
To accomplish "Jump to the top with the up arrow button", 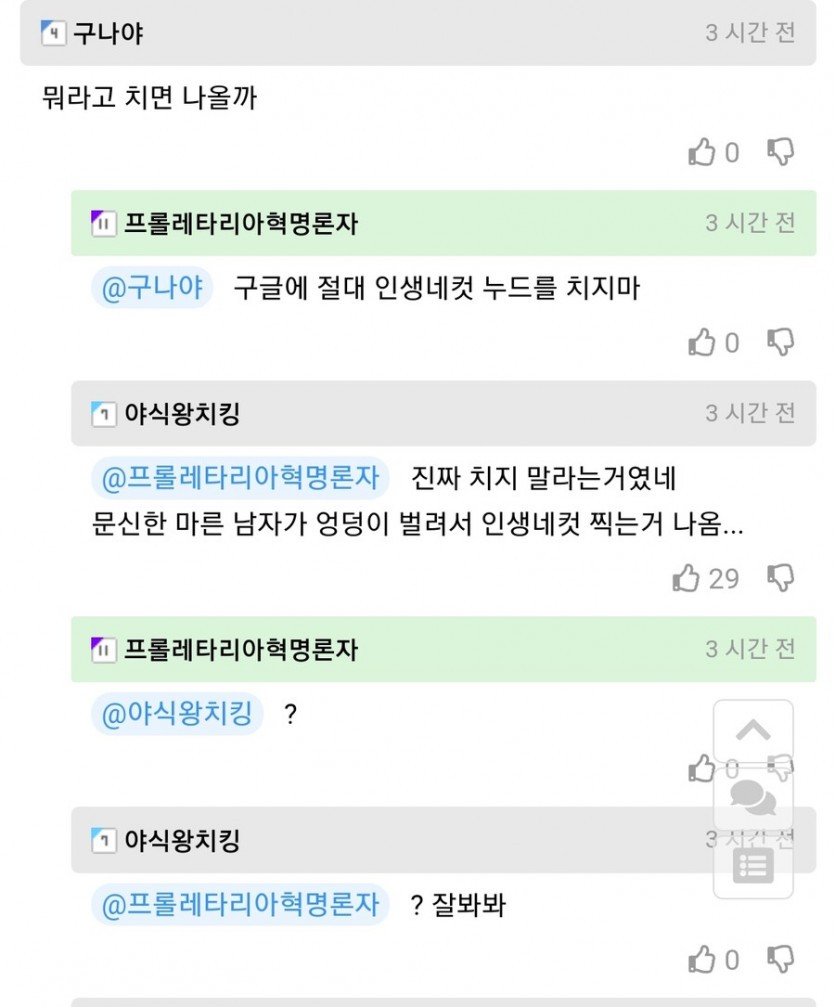I will [753, 732].
